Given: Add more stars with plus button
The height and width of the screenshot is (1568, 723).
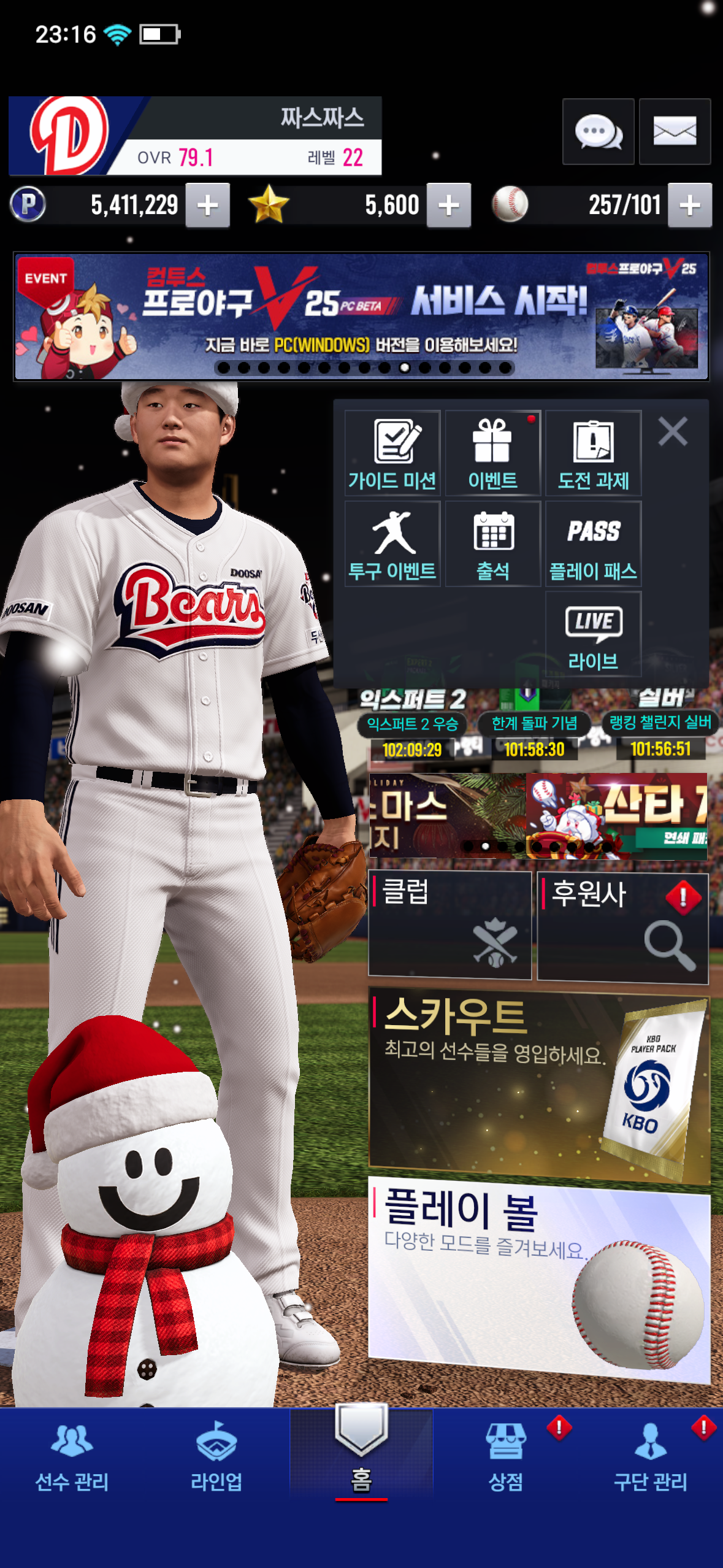Looking at the screenshot, I should (x=449, y=206).
